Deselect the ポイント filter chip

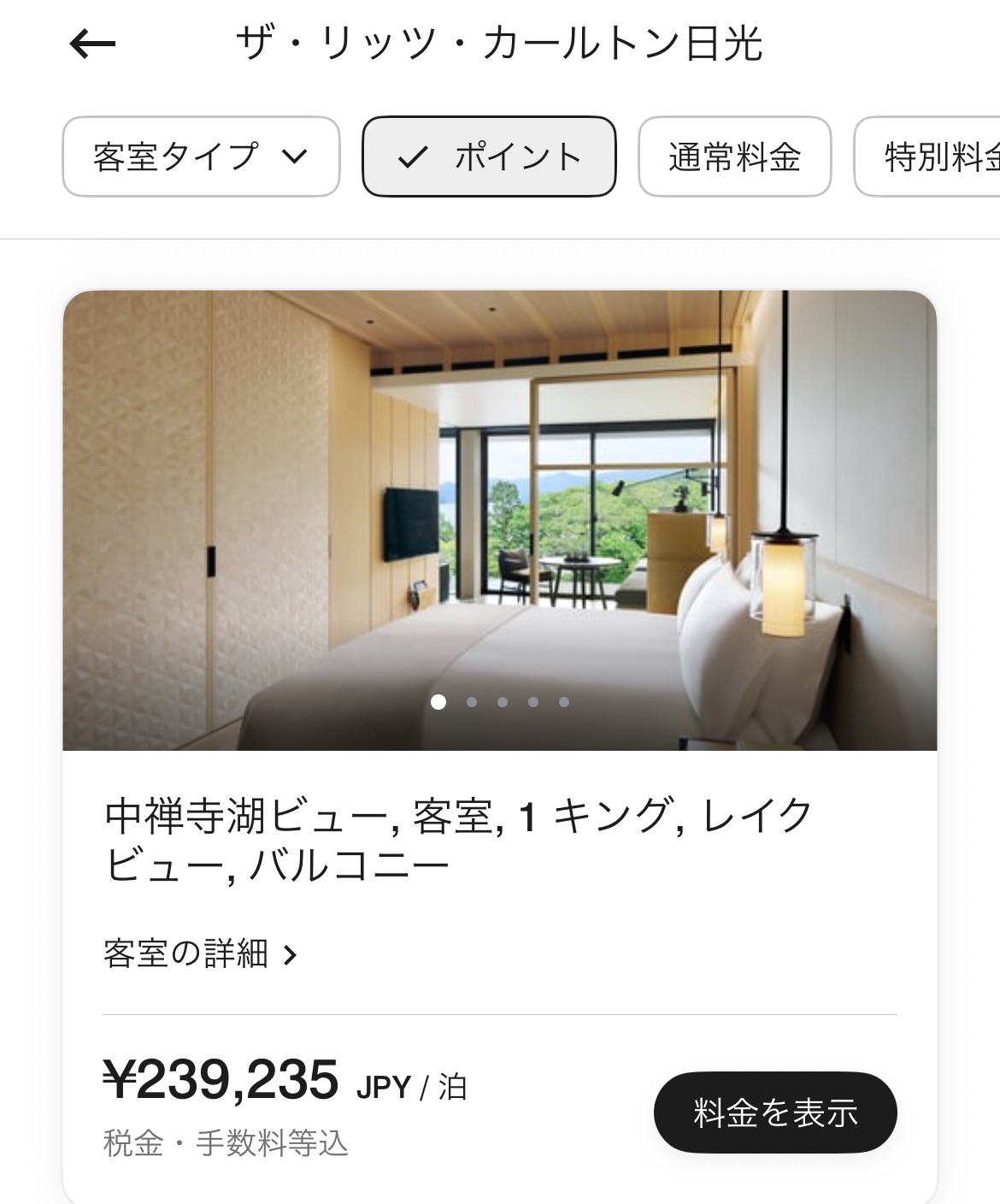coord(489,156)
